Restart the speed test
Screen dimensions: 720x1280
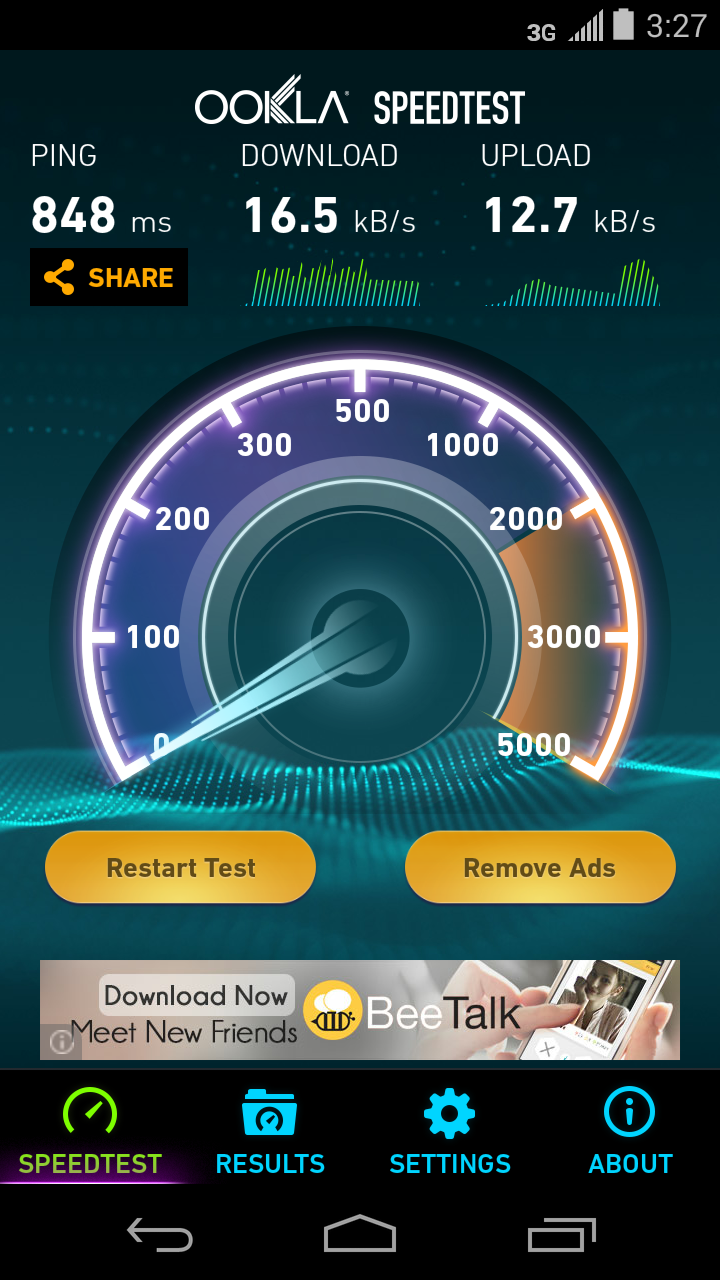(x=181, y=867)
